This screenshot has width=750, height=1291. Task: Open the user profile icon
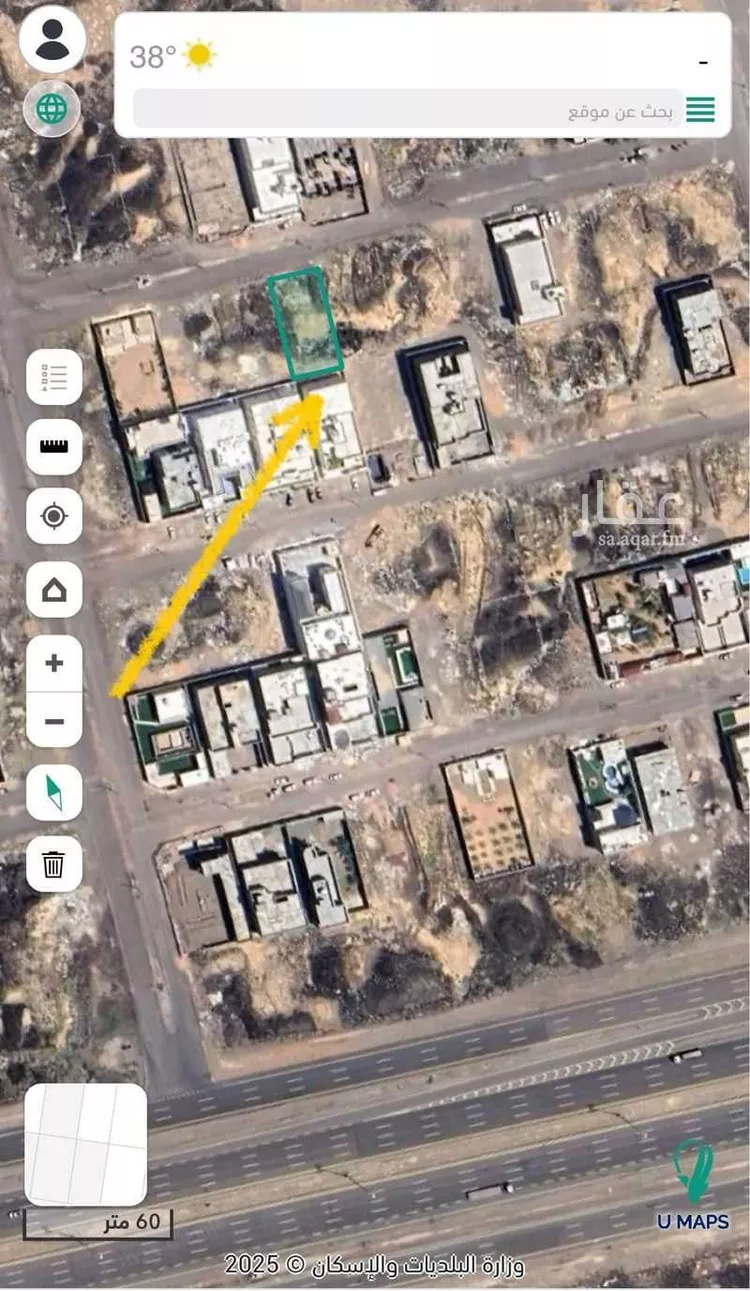click(52, 40)
